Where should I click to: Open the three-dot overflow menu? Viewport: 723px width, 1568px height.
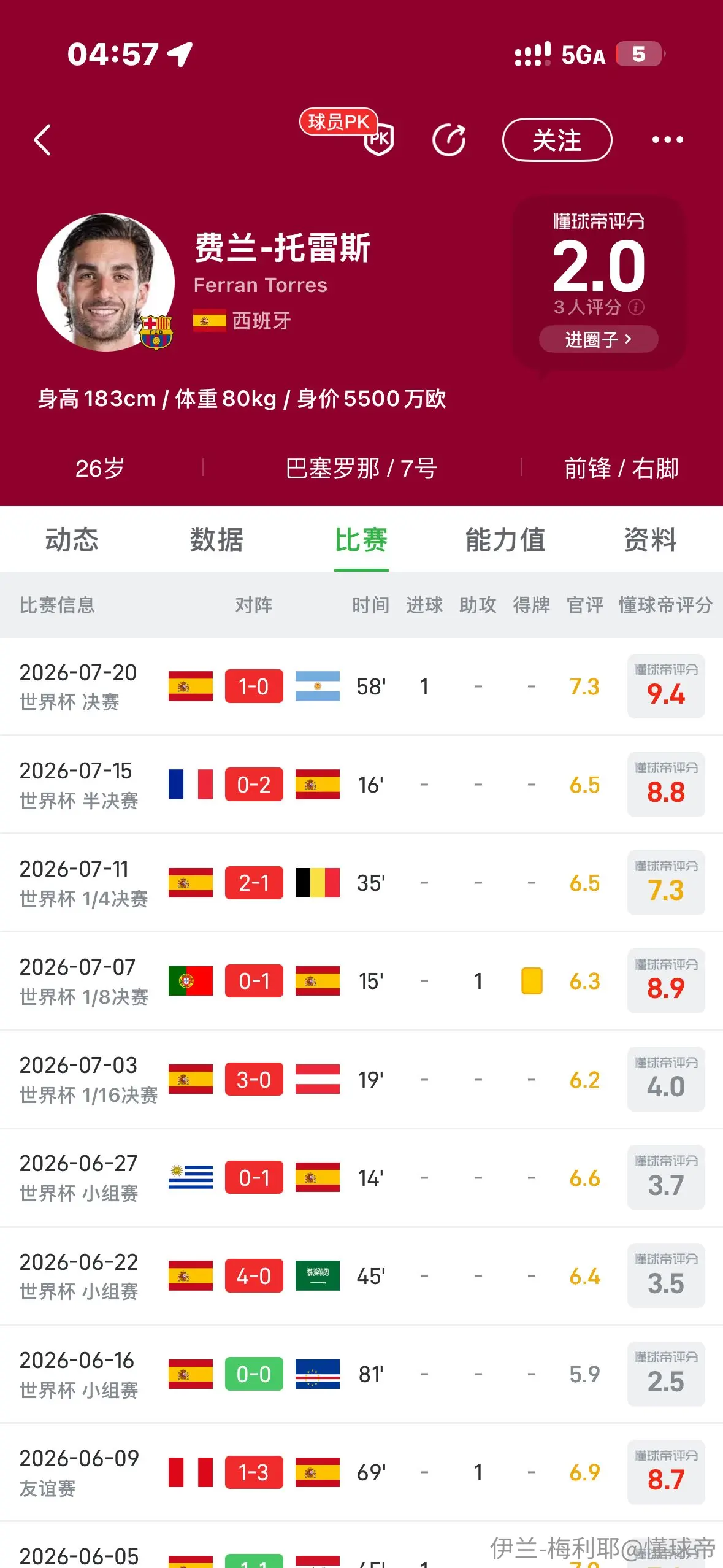[667, 140]
